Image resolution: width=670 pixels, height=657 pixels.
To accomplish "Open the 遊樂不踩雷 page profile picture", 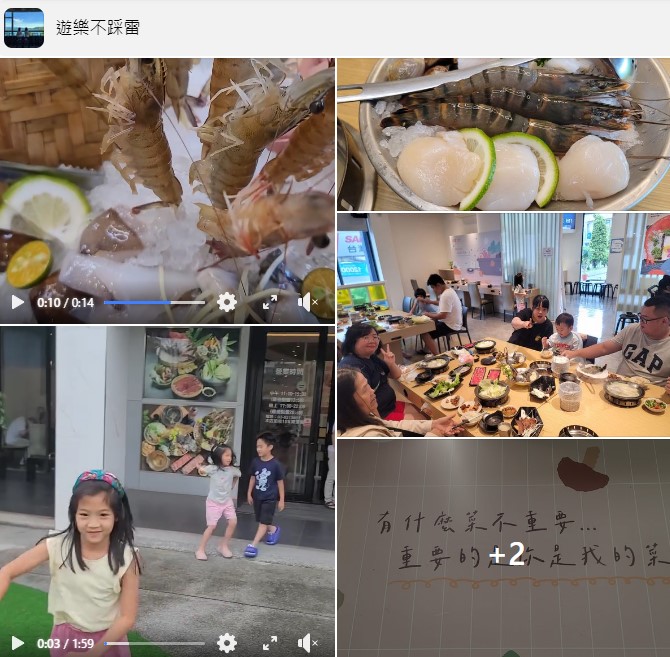I will 24,27.
